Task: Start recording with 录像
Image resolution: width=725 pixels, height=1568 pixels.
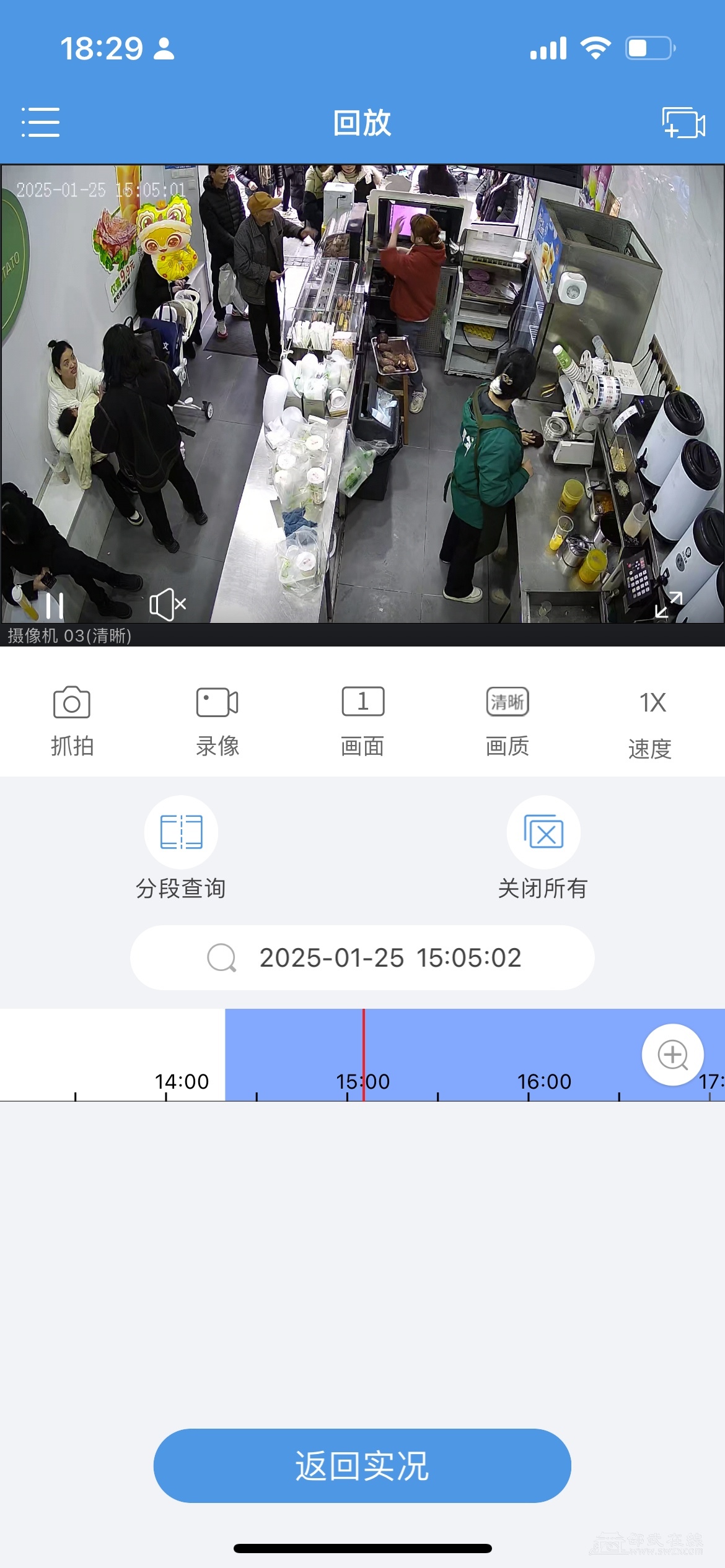Action: 217,721
